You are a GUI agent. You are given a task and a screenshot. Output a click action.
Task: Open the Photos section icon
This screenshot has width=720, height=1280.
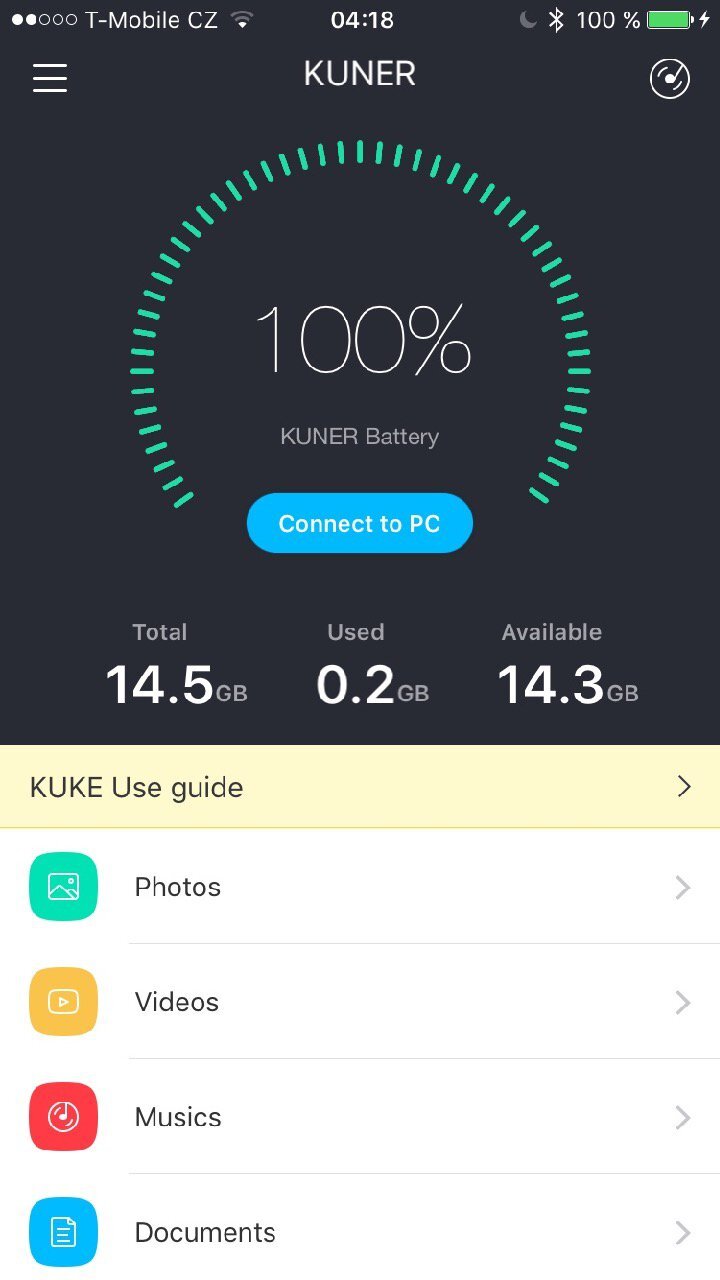(63, 887)
